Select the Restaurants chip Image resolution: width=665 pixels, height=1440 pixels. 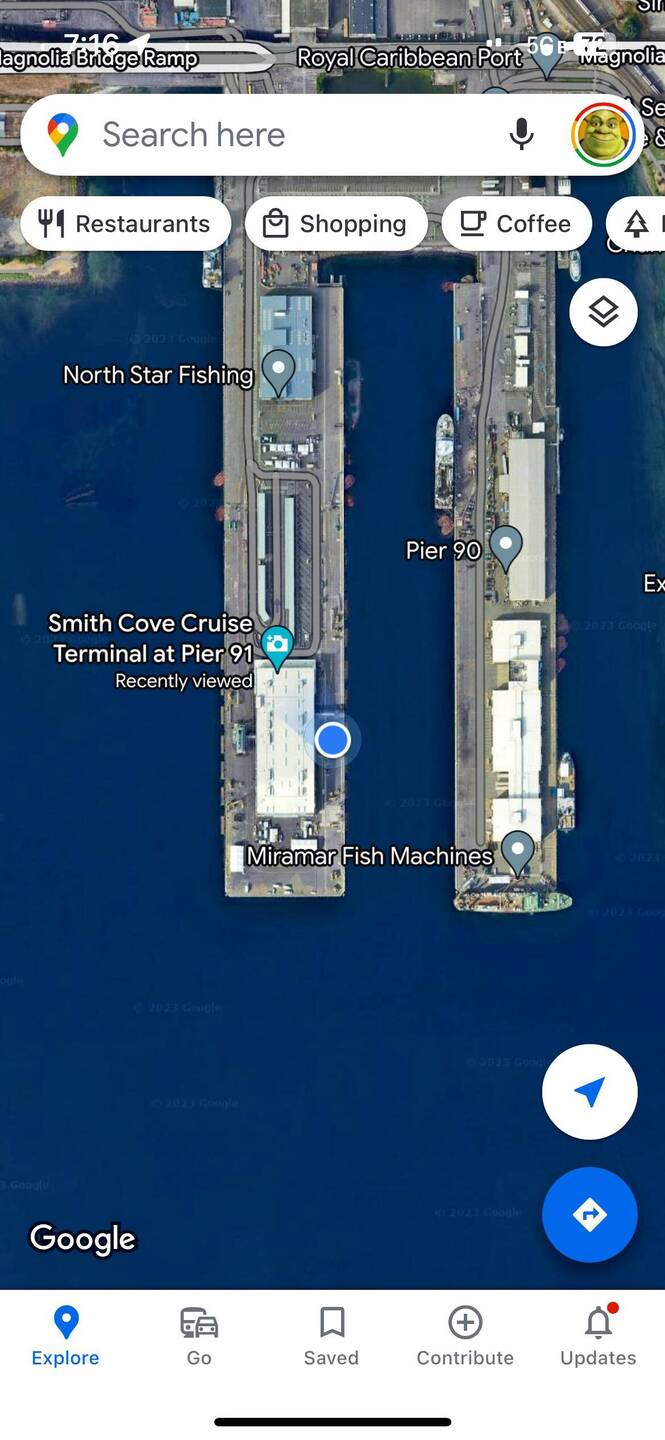125,224
